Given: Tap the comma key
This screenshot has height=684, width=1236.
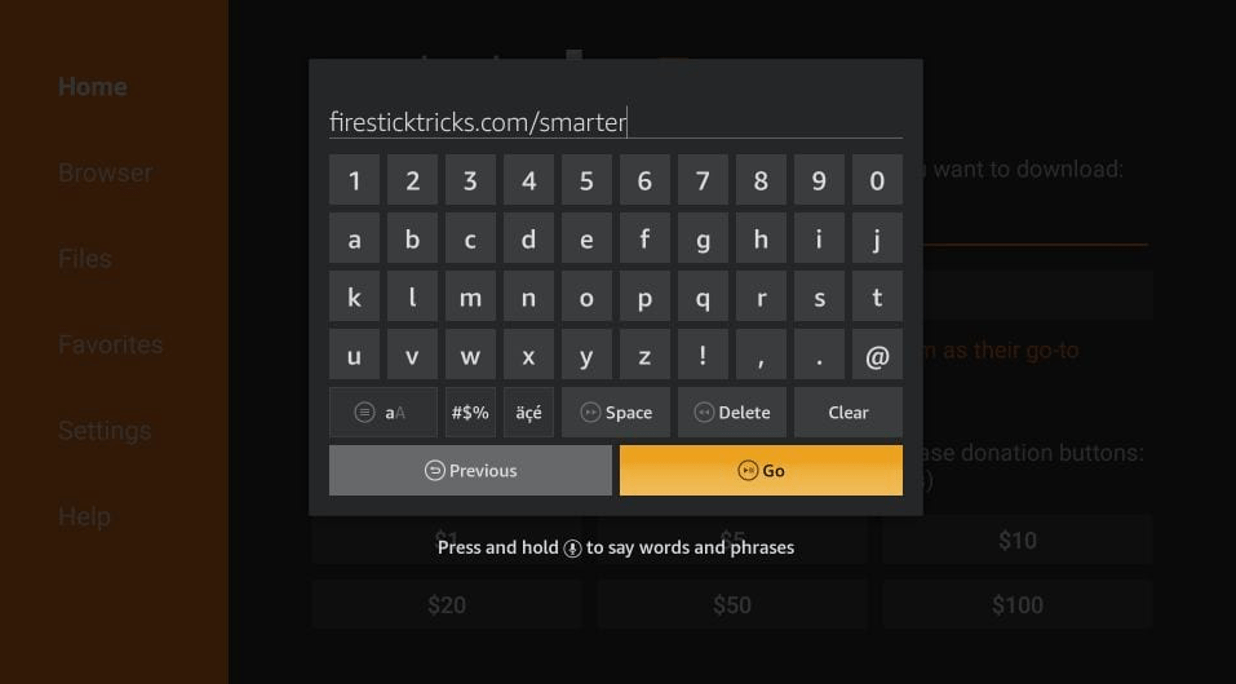Looking at the screenshot, I should (761, 355).
